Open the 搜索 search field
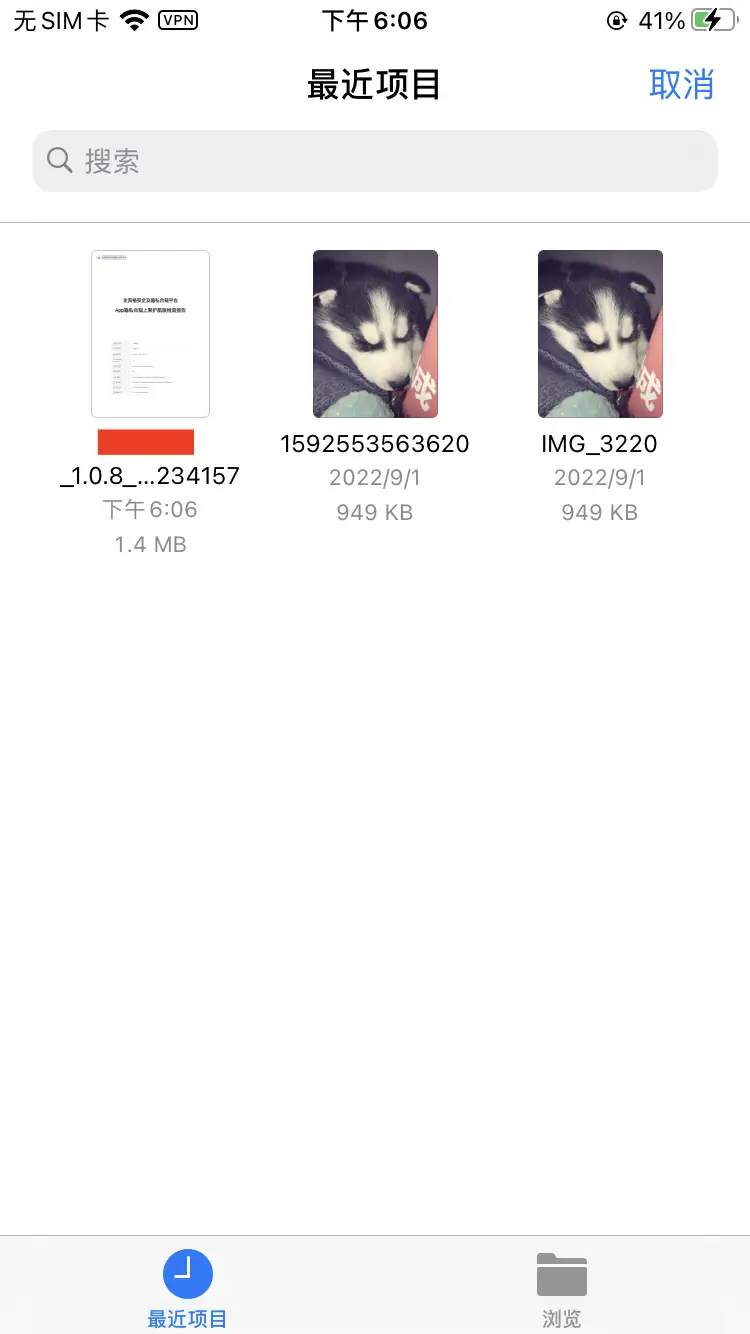Viewport: 750px width, 1334px height. [x=375, y=161]
